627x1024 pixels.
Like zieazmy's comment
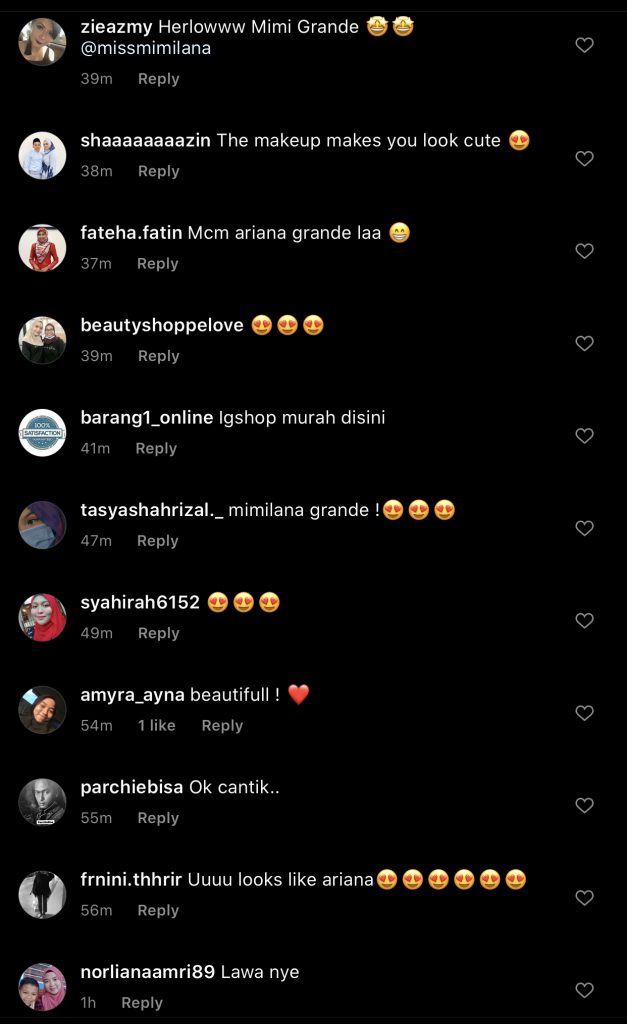click(585, 45)
